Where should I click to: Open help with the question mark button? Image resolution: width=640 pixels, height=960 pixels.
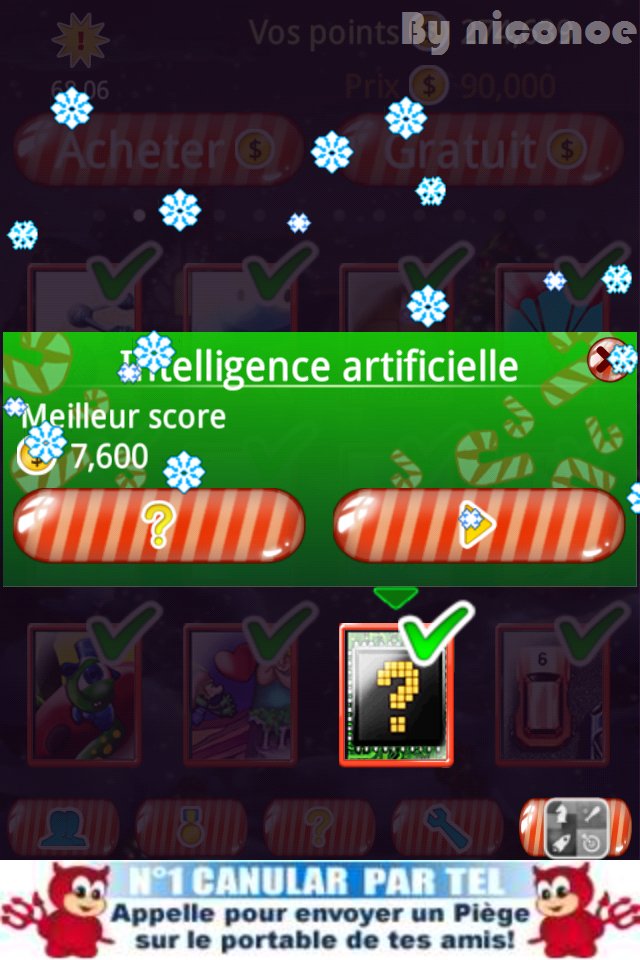tap(158, 524)
